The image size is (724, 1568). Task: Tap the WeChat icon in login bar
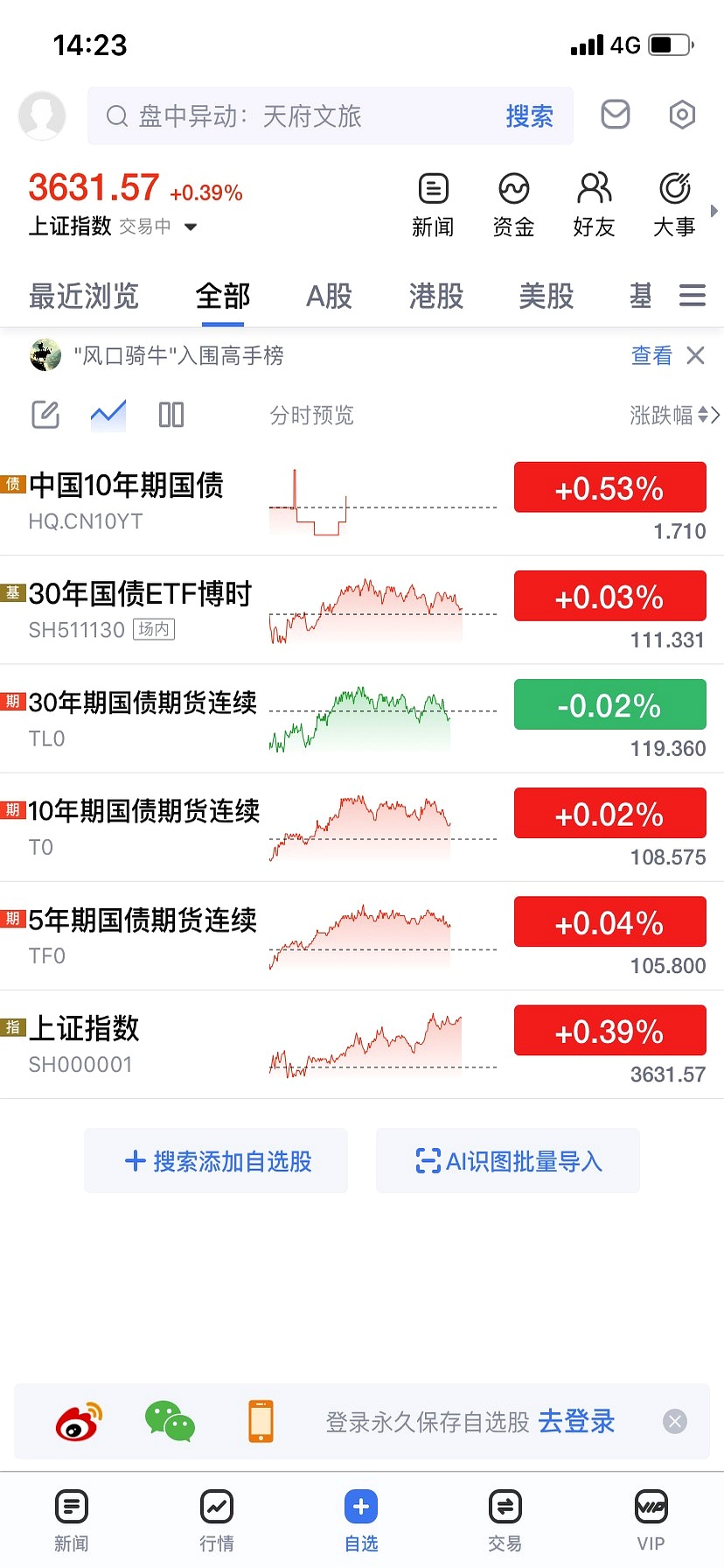[170, 1421]
